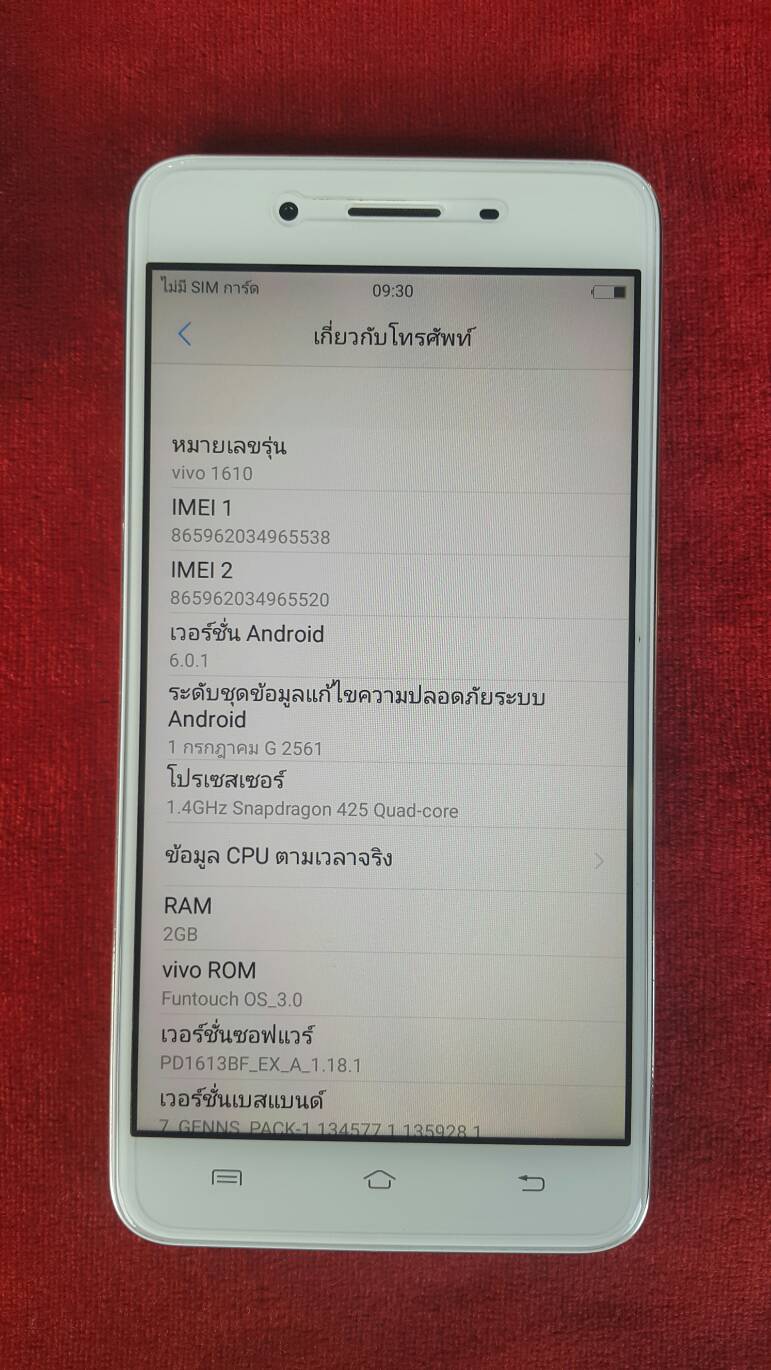771x1370 pixels.
Task: Open the menu key below screen
Action: click(227, 1178)
